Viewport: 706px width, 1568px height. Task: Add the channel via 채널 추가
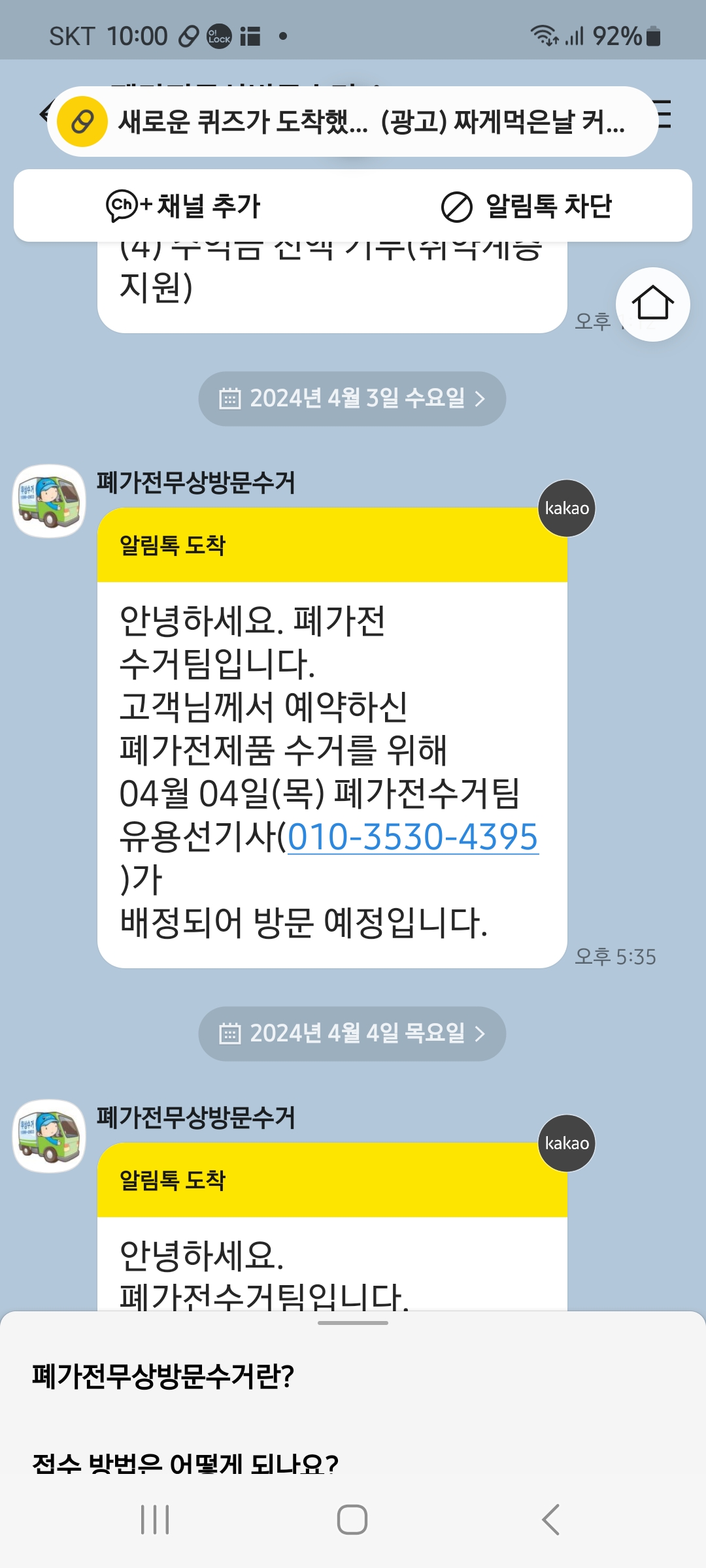(x=184, y=206)
